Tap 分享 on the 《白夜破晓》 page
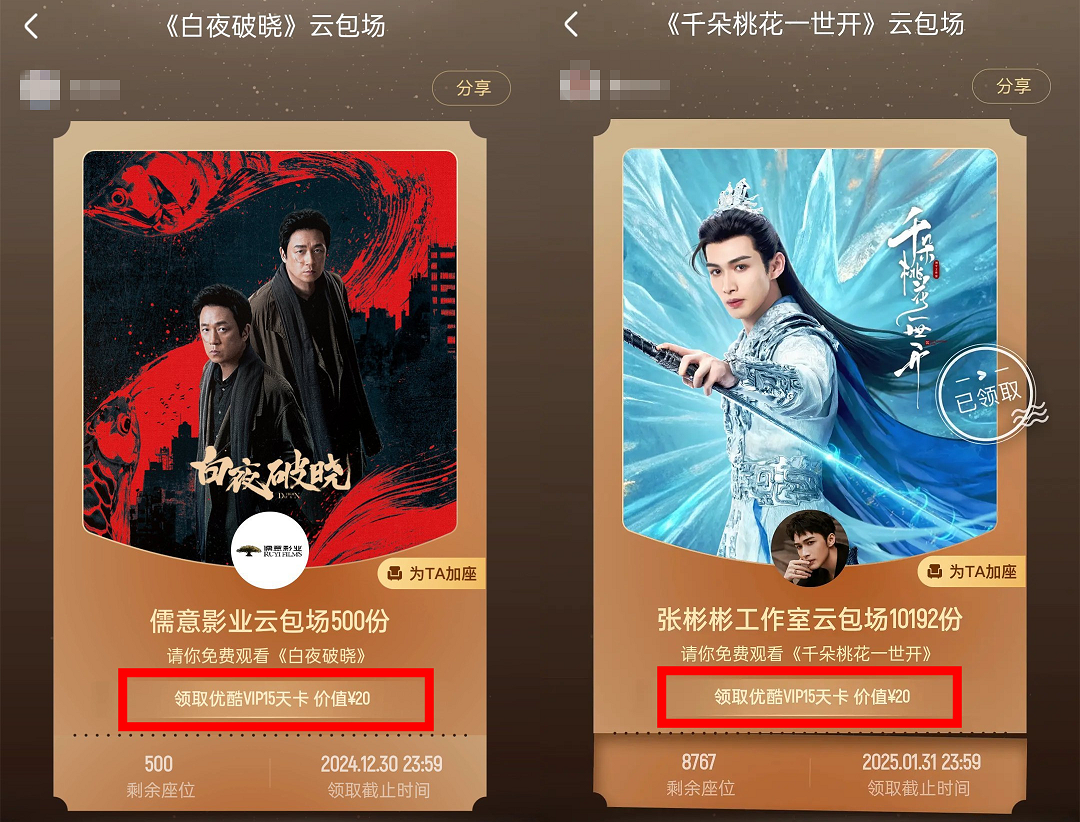 [x=472, y=88]
